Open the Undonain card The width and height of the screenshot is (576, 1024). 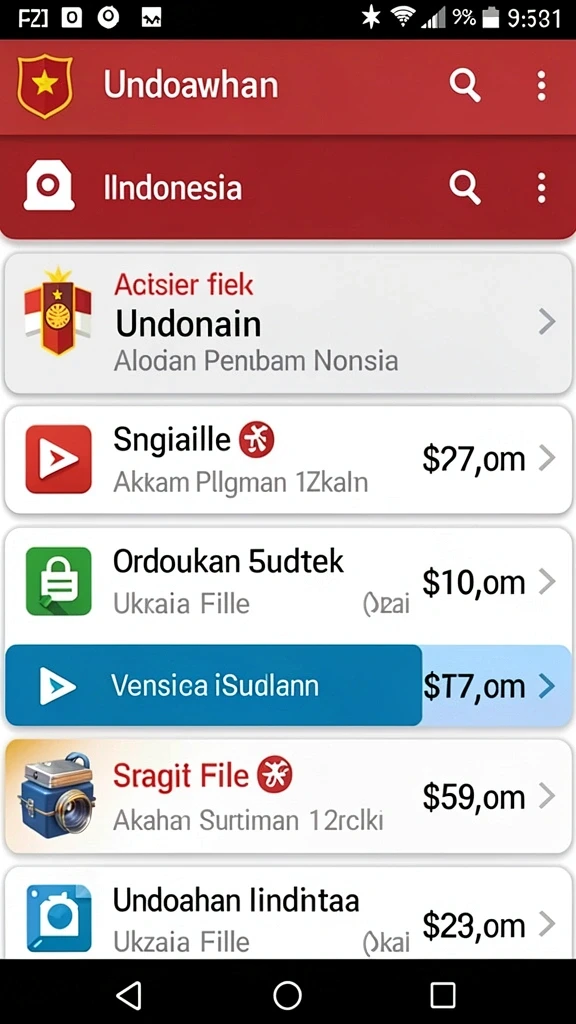[288, 323]
